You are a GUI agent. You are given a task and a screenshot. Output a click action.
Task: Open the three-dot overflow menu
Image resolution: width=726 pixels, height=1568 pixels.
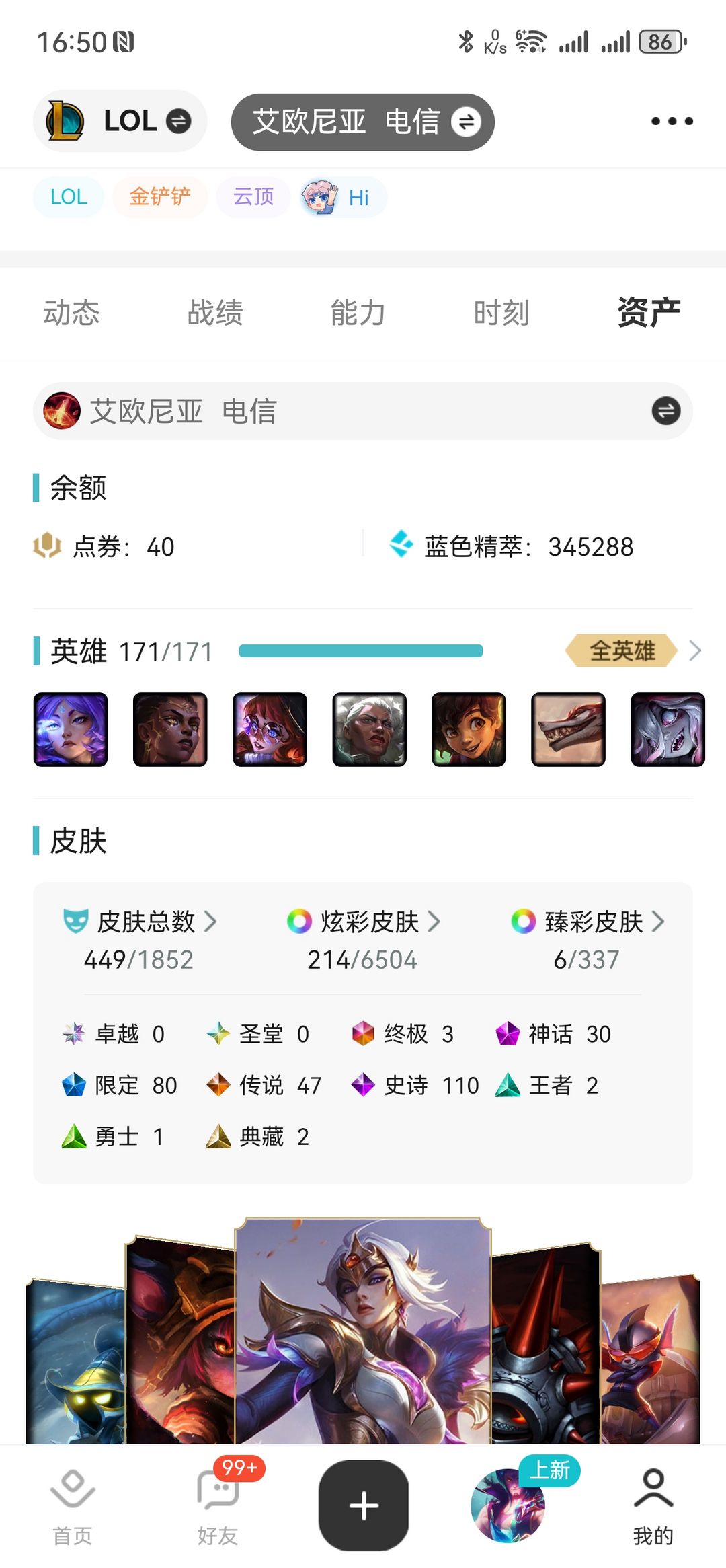pos(672,121)
